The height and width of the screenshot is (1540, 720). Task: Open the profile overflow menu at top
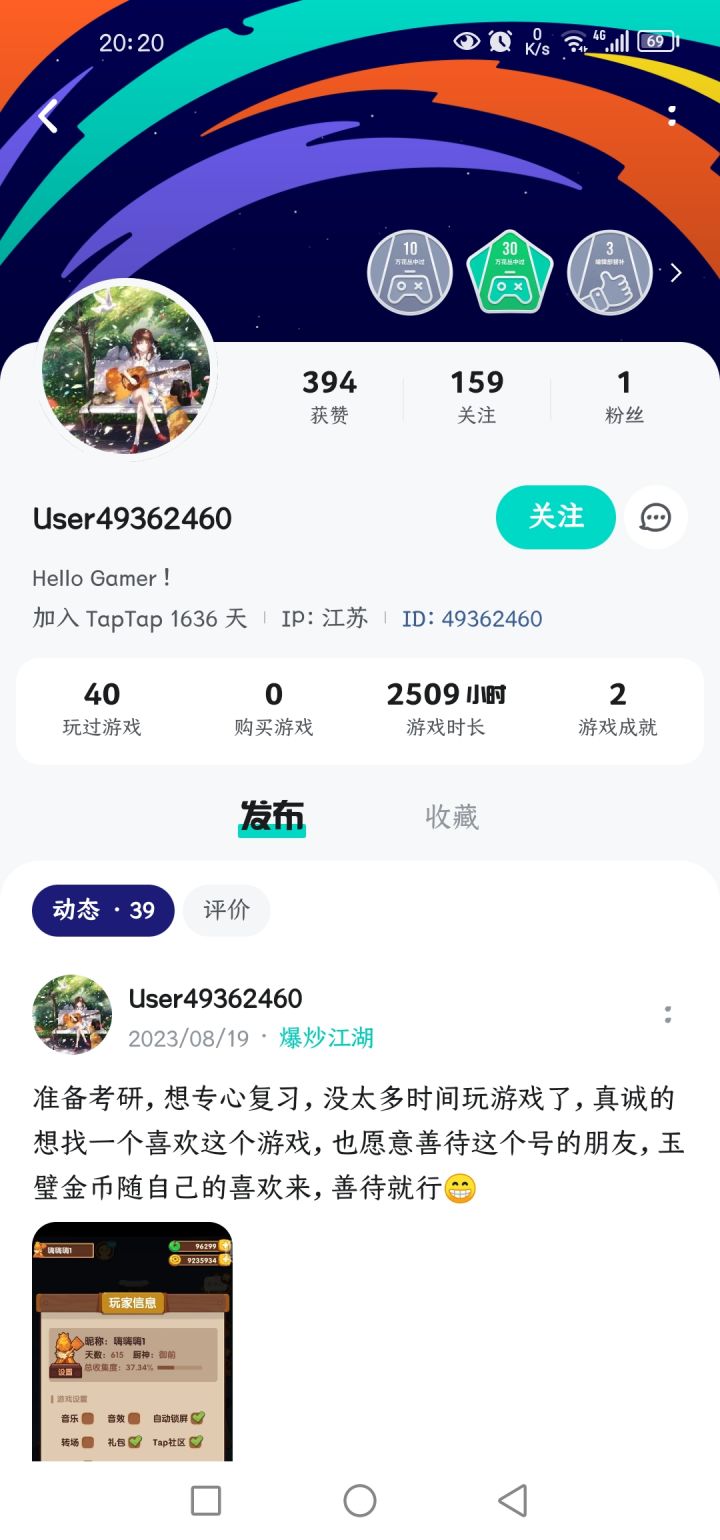coord(672,116)
